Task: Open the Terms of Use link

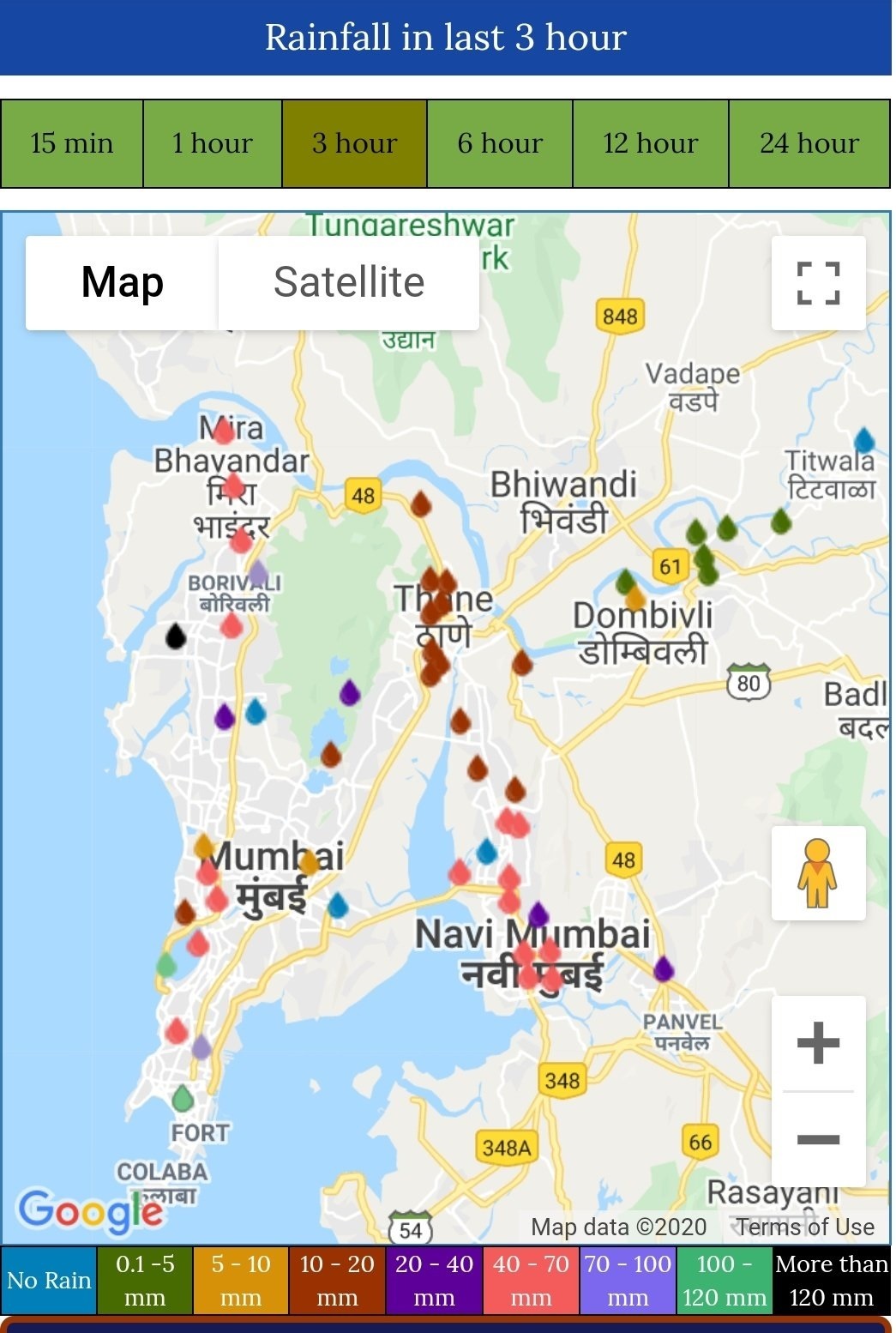Action: point(804,1227)
